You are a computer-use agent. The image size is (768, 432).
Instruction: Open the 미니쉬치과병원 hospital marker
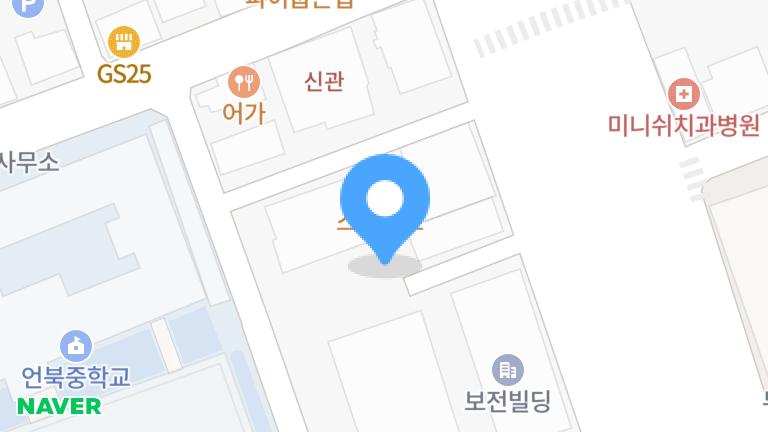coord(684,95)
